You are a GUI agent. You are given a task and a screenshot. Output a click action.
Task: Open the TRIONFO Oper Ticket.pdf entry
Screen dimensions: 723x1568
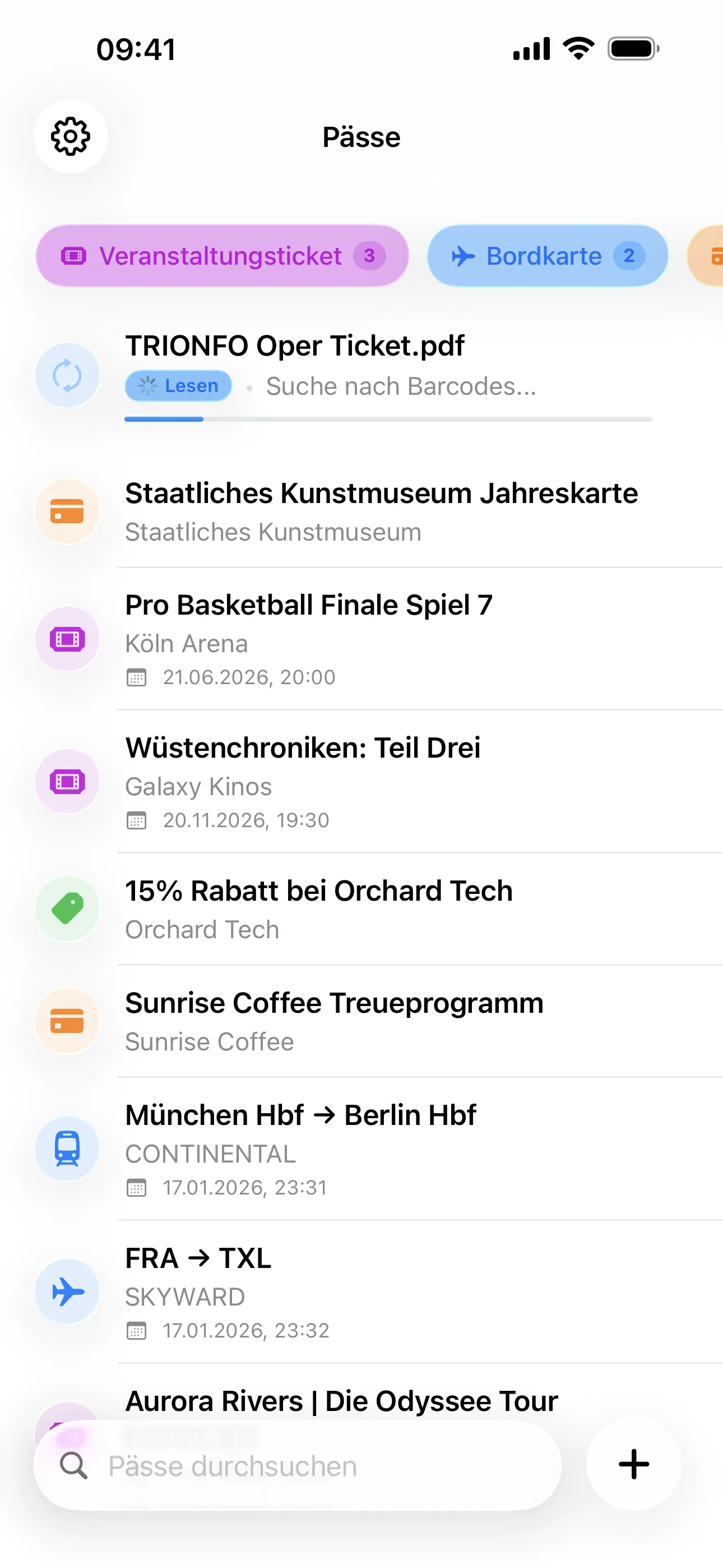point(295,345)
